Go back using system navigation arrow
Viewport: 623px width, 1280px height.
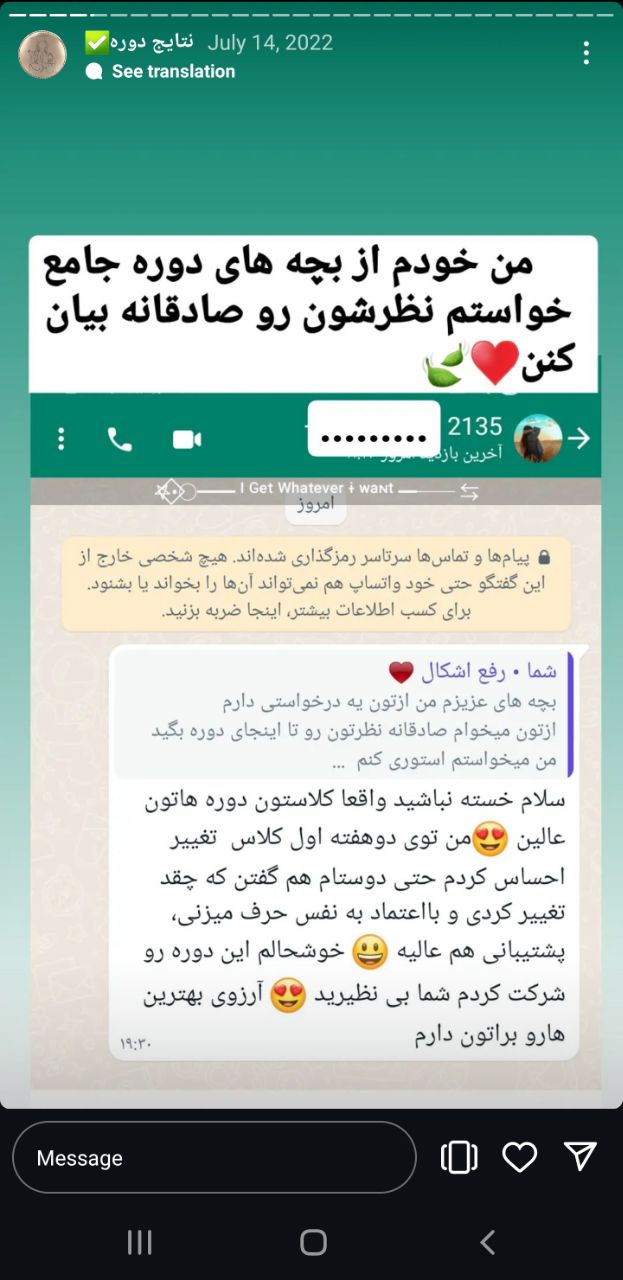click(487, 1242)
